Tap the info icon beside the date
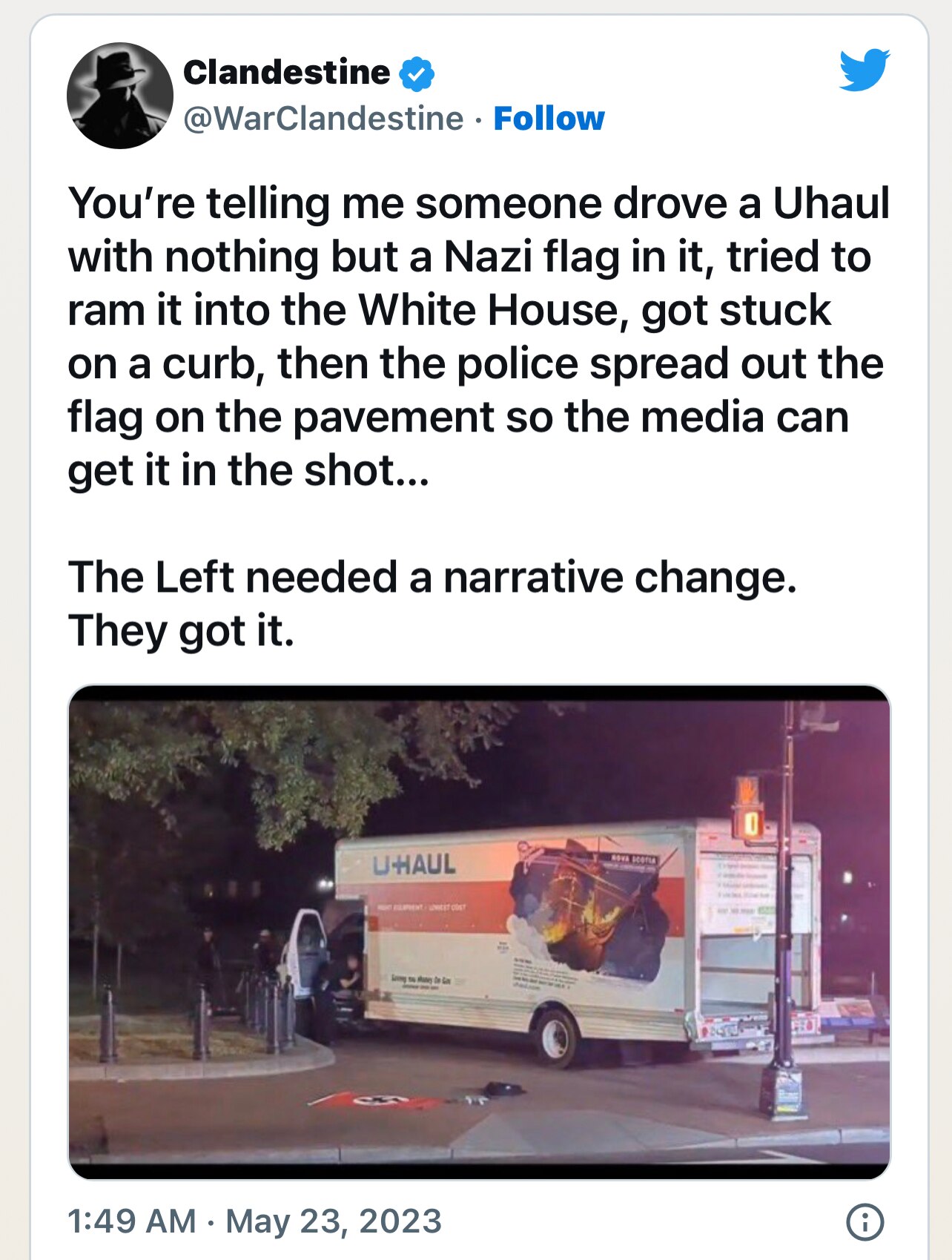Image resolution: width=952 pixels, height=1260 pixels. pyautogui.click(x=865, y=1221)
